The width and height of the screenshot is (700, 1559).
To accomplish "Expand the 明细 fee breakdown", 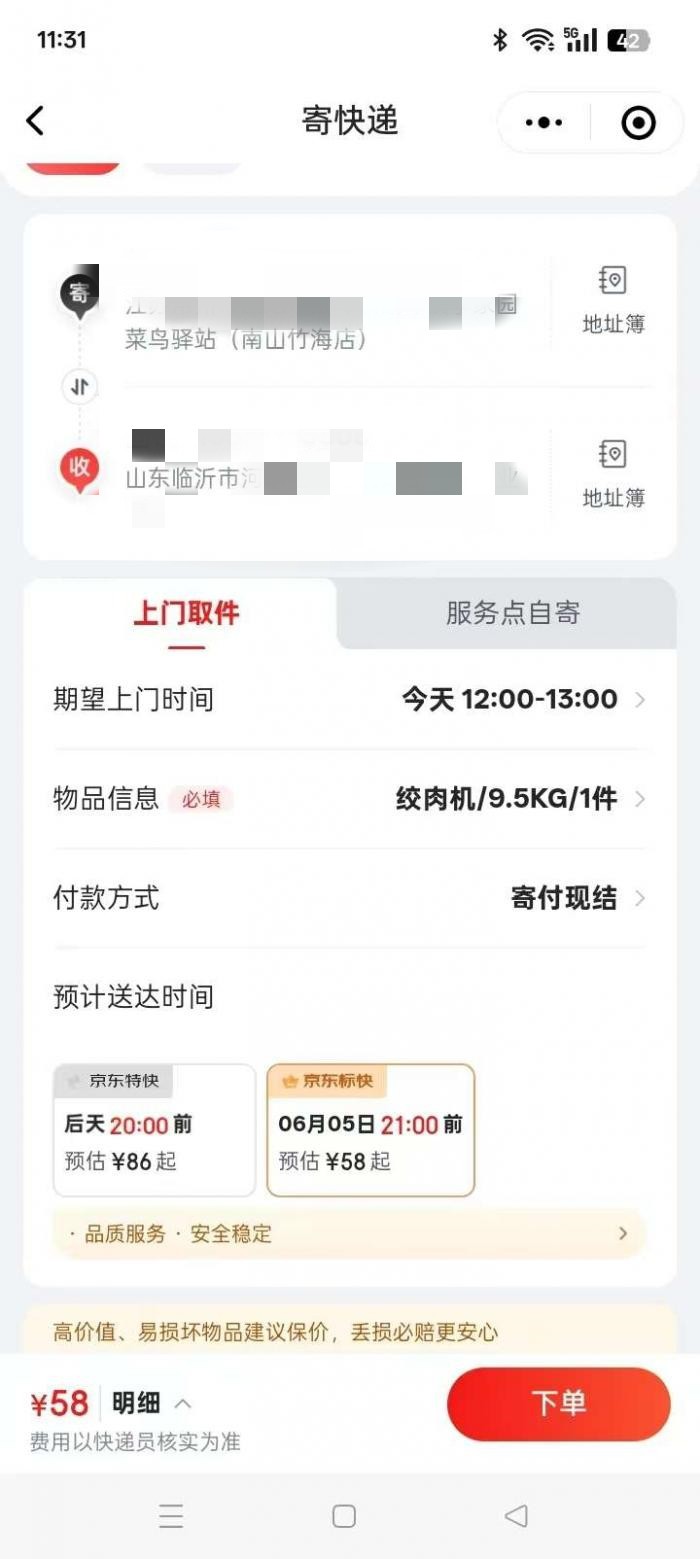I will click(151, 1403).
